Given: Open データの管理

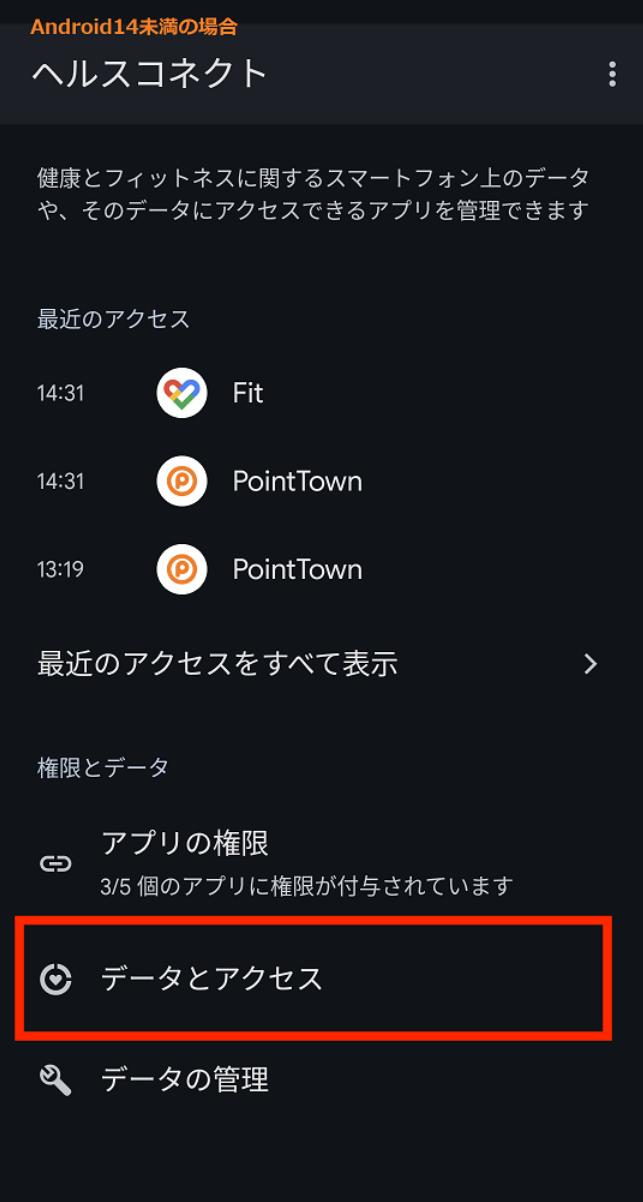Looking at the screenshot, I should [321, 1080].
